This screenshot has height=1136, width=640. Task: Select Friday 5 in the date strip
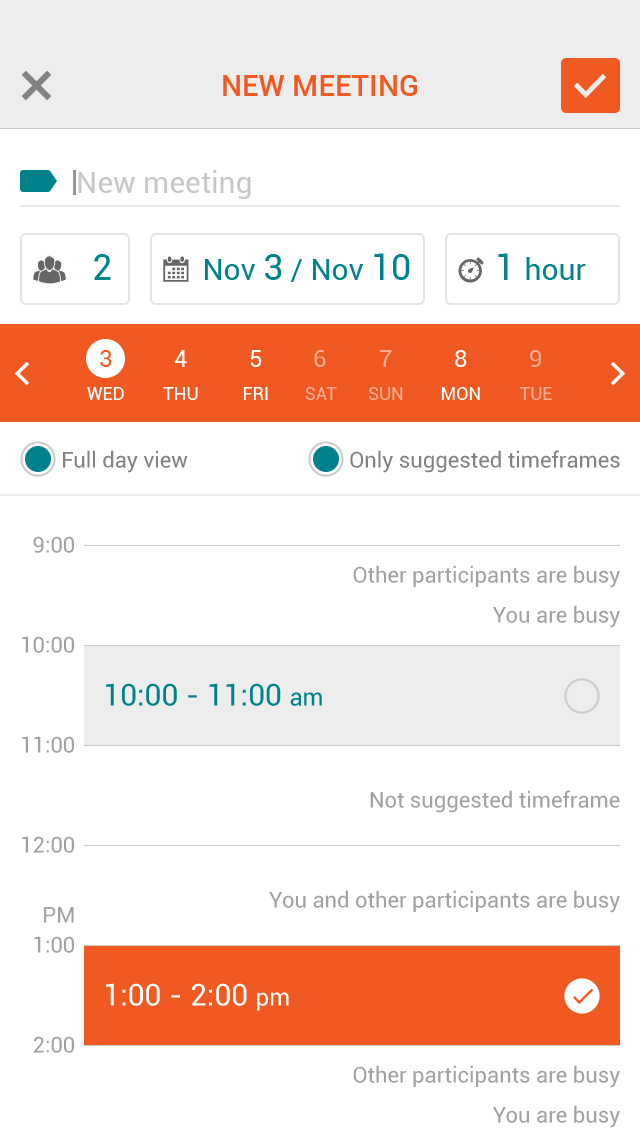click(256, 373)
